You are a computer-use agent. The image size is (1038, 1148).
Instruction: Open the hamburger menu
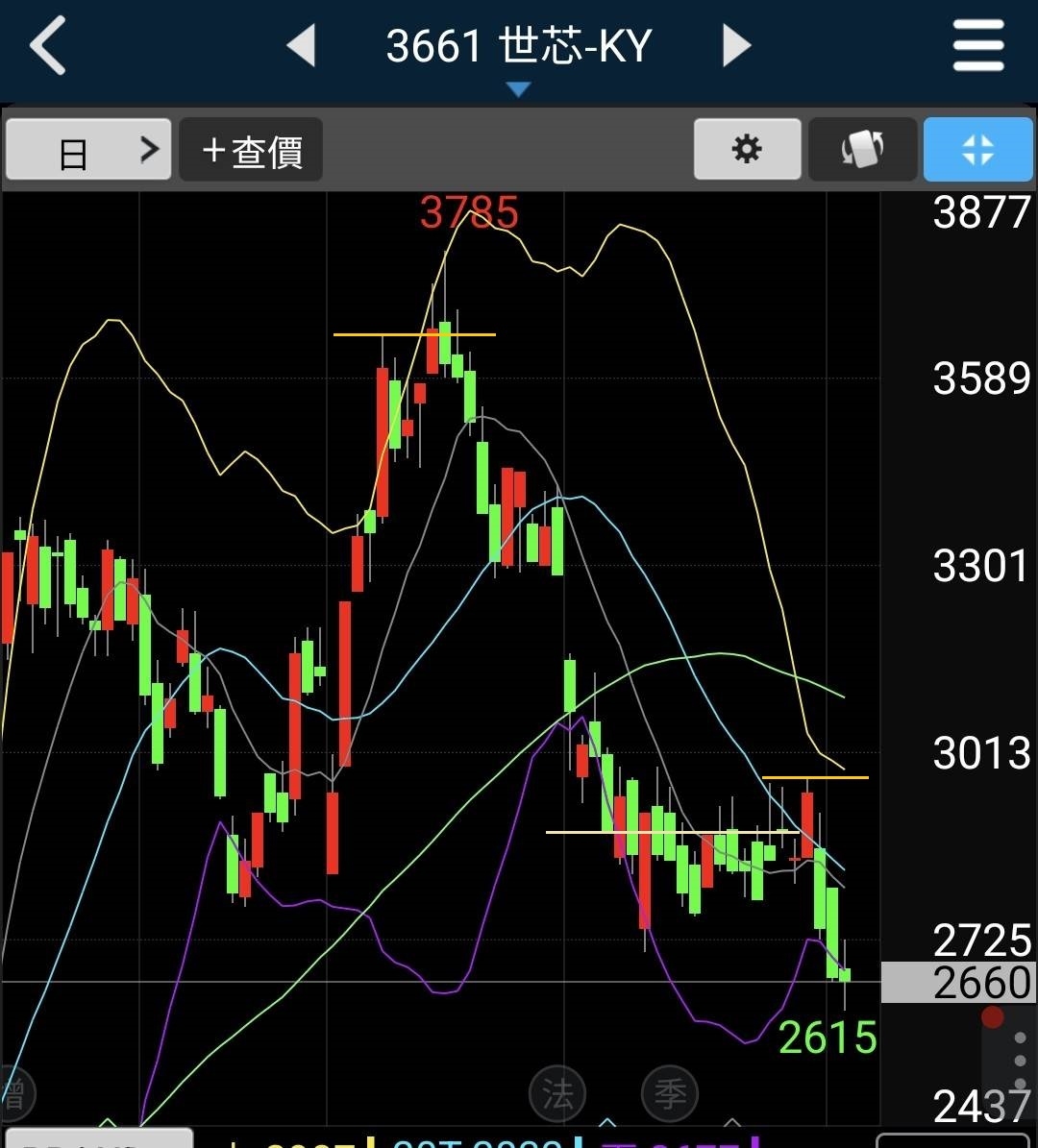click(x=978, y=46)
